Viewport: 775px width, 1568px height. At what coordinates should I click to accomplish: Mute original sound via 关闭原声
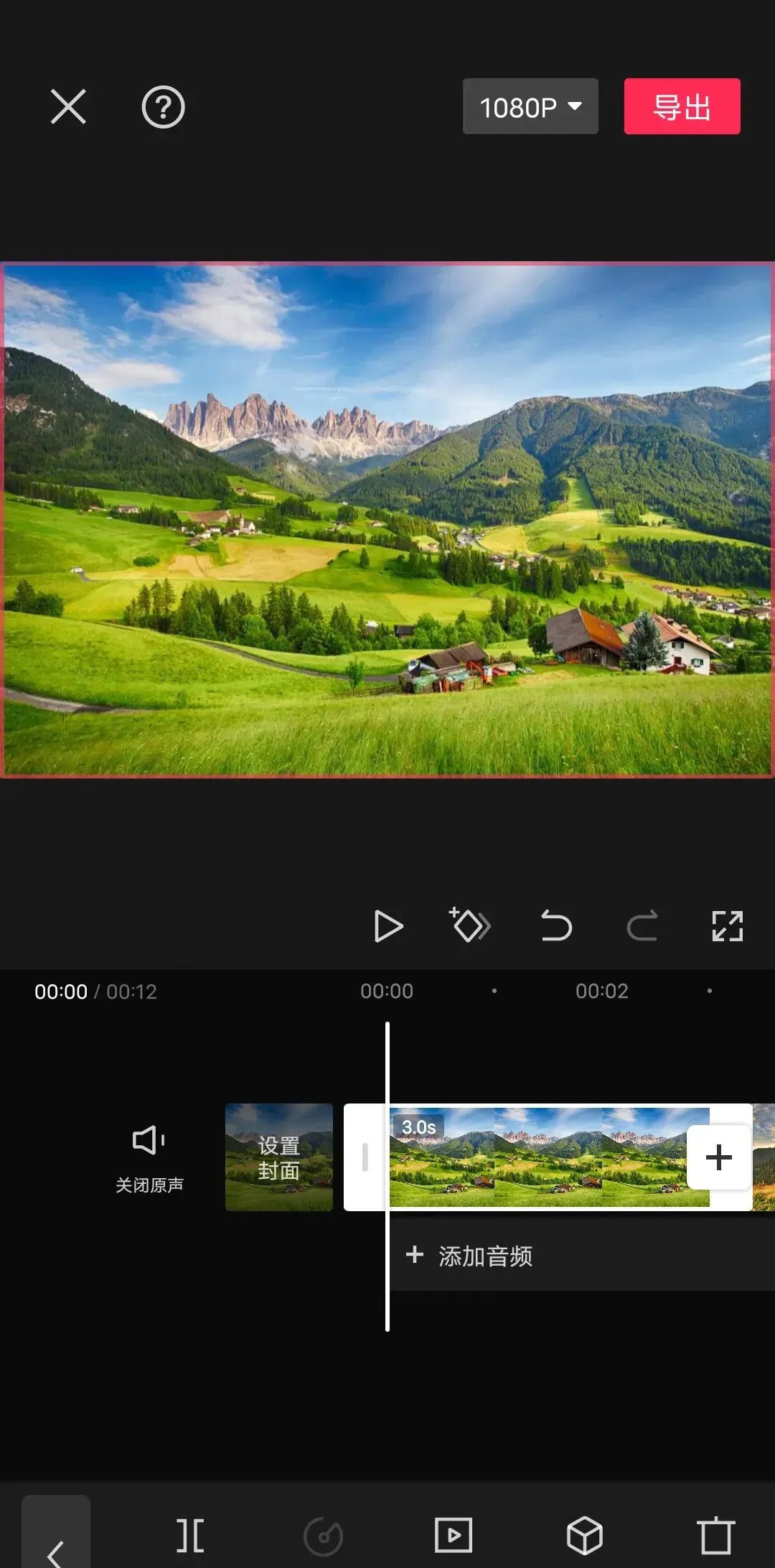[x=149, y=1157]
